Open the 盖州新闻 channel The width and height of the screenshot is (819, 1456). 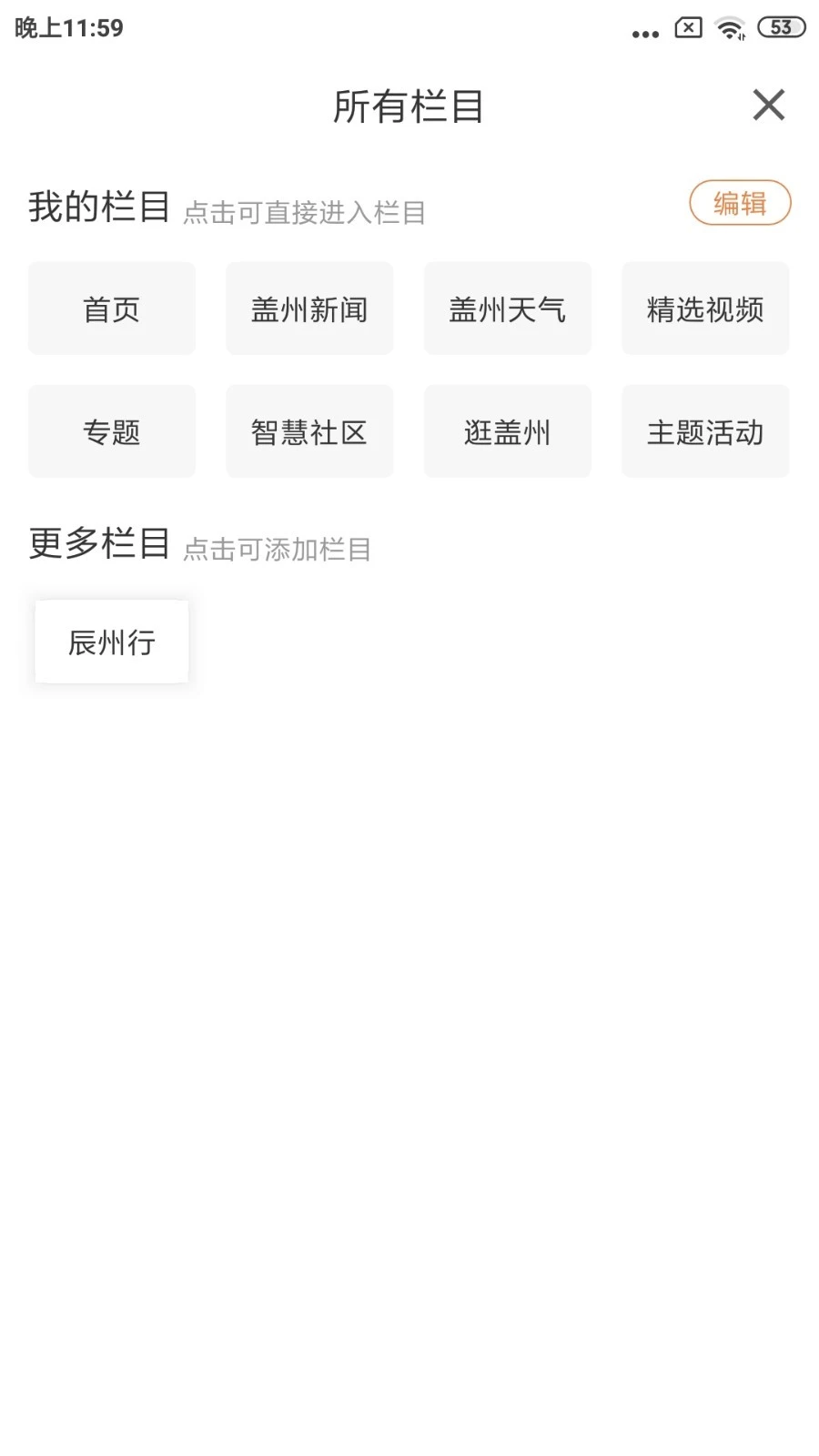coord(309,308)
